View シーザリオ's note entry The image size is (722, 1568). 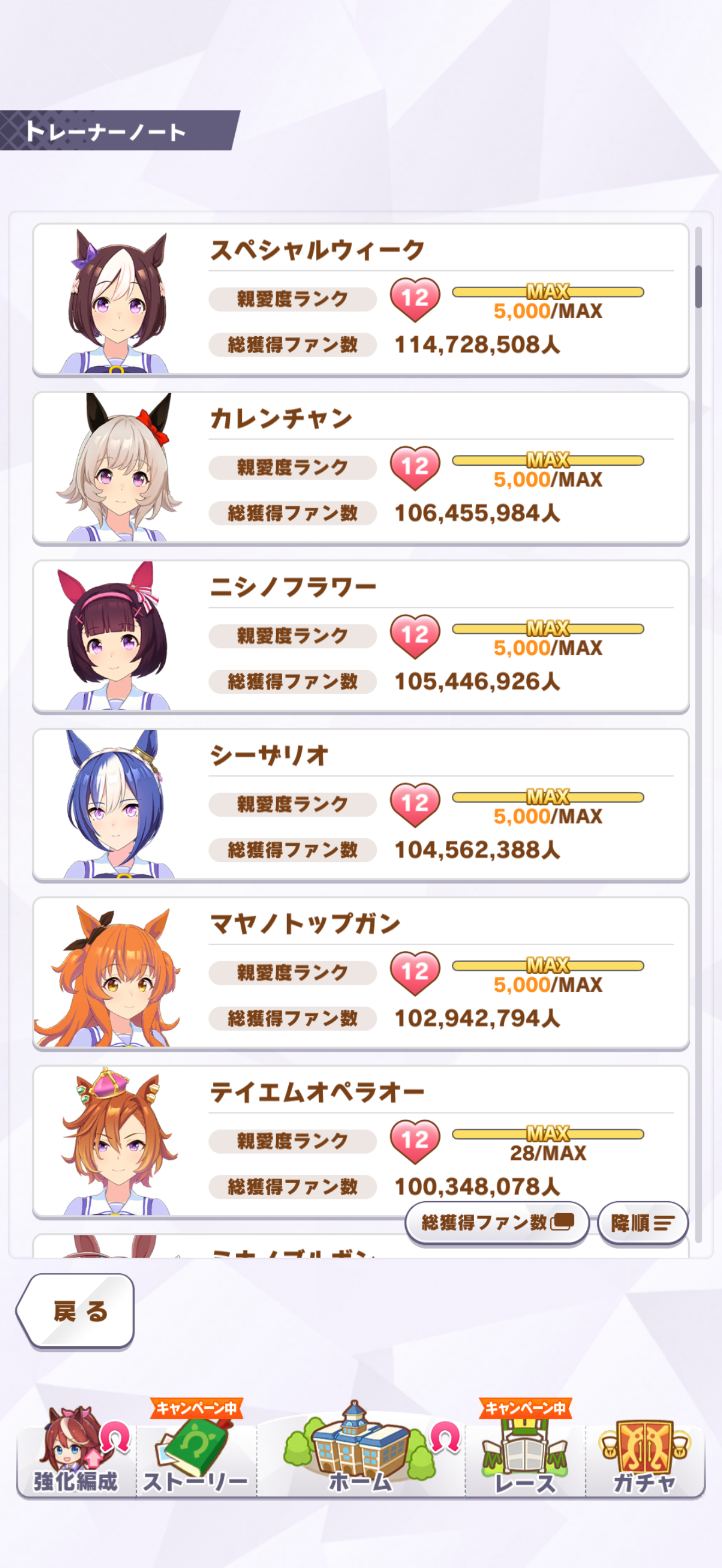[360, 805]
